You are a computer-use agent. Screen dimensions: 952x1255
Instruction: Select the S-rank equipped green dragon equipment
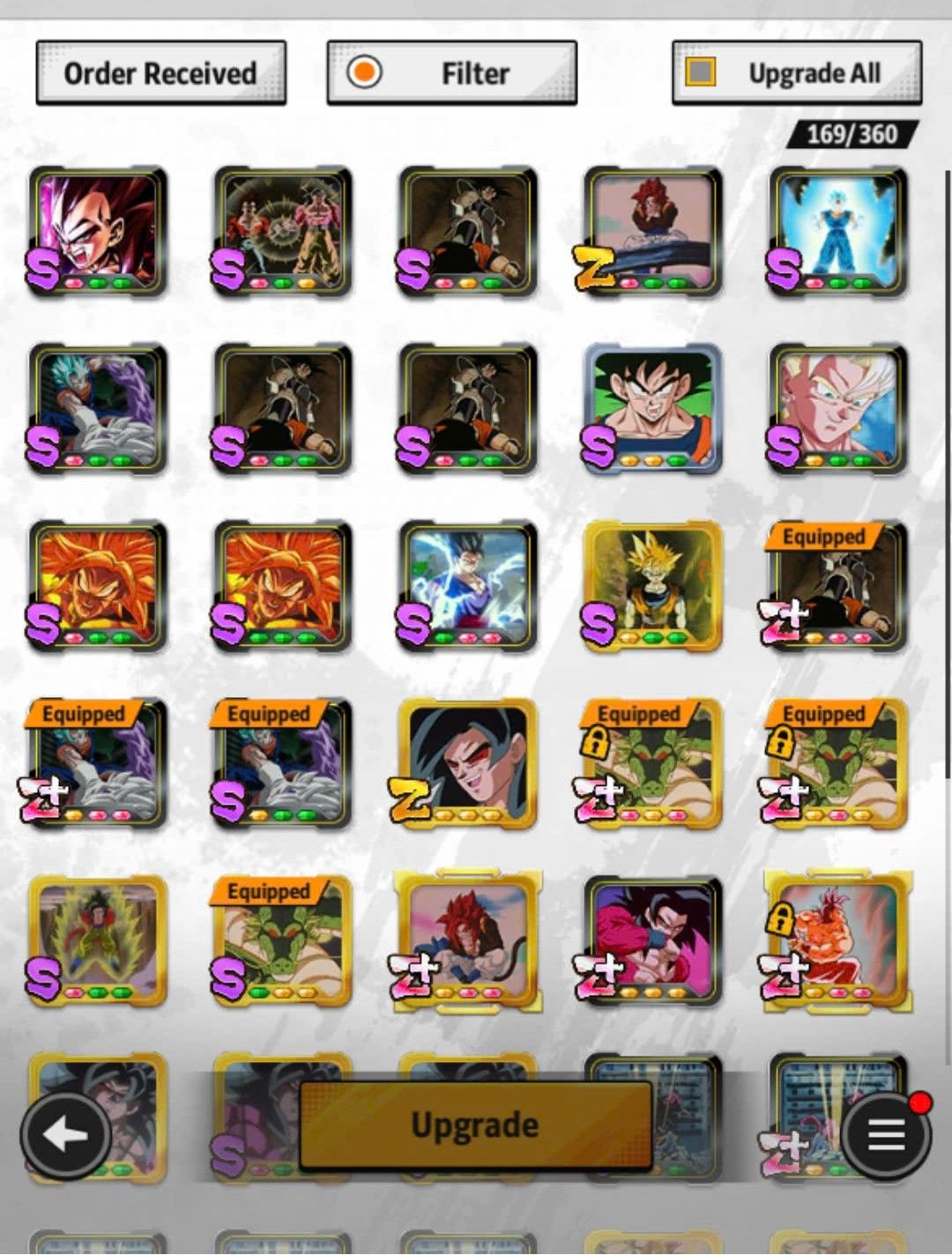click(x=282, y=939)
